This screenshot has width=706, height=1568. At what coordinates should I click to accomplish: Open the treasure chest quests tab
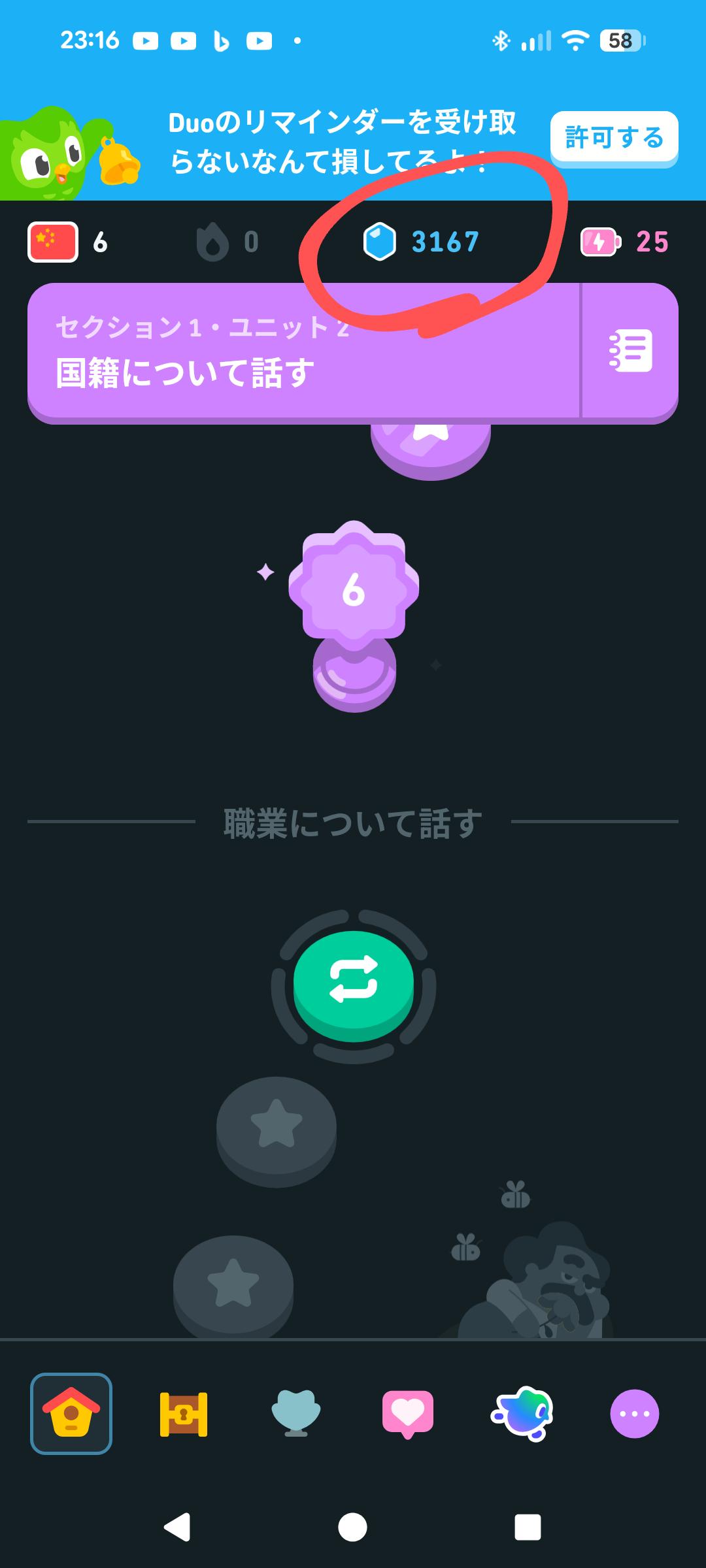pos(184,1414)
